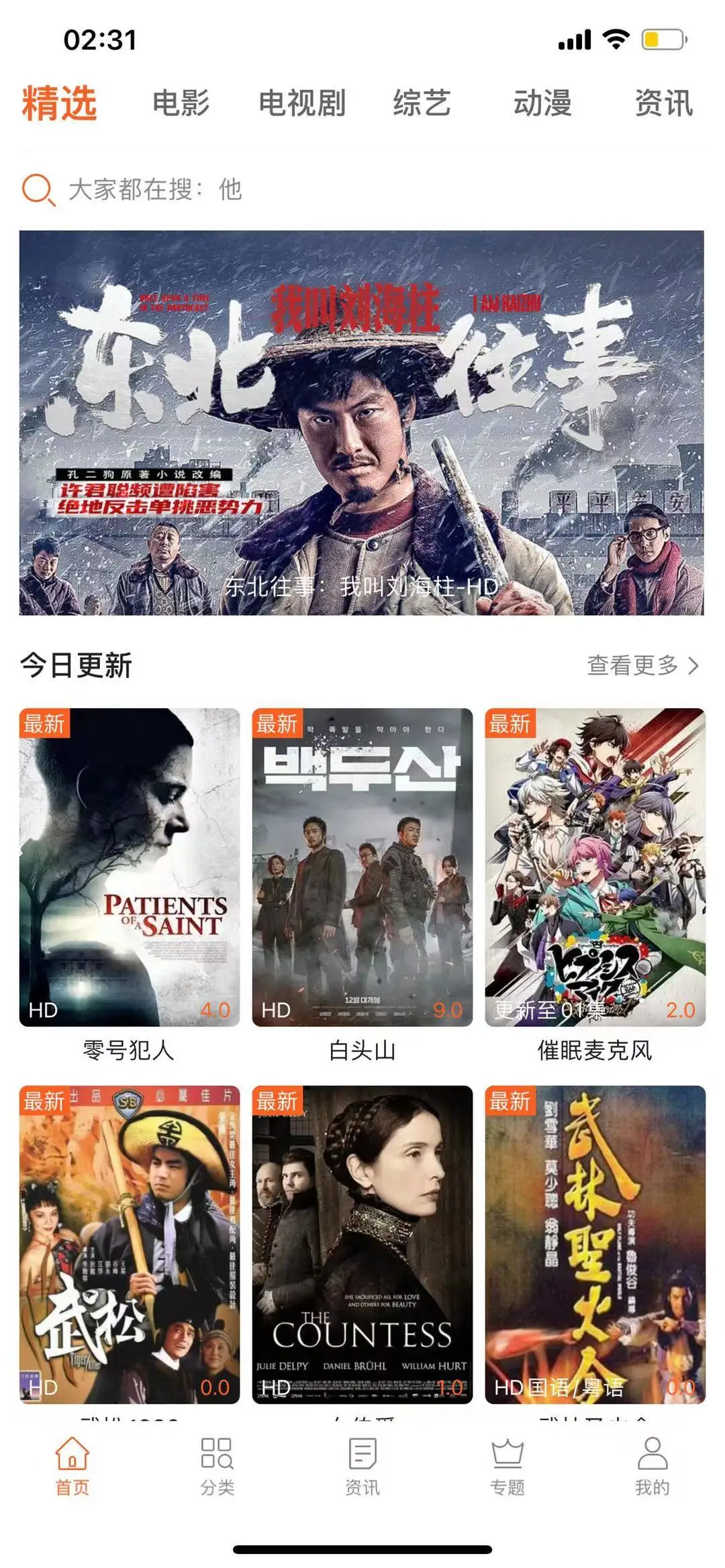Screen dimensions: 725x1568
Task: Tap the 大家都在搜 search box
Action: 269,189
